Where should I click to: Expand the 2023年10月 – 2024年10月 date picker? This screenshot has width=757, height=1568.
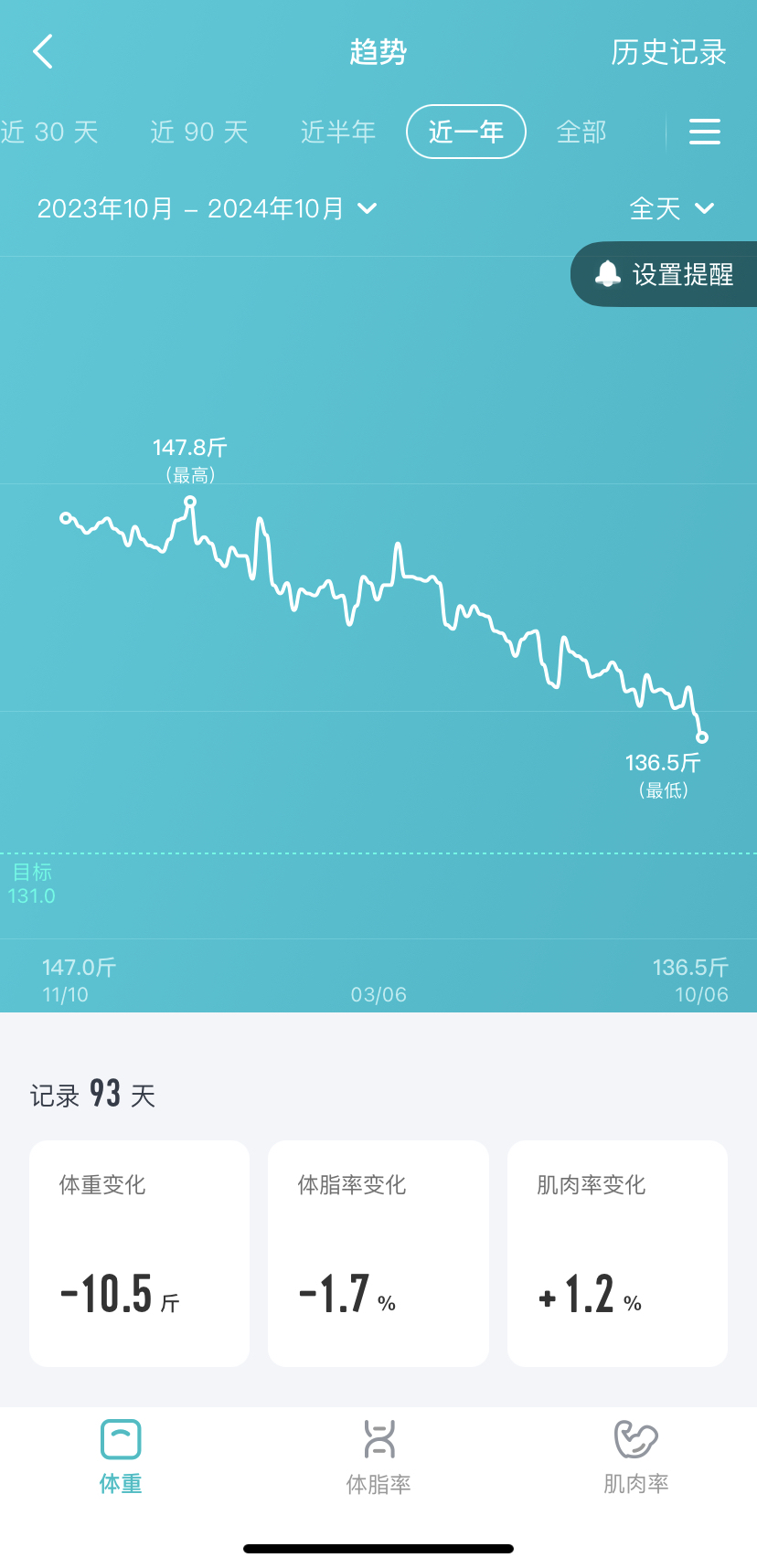(207, 209)
